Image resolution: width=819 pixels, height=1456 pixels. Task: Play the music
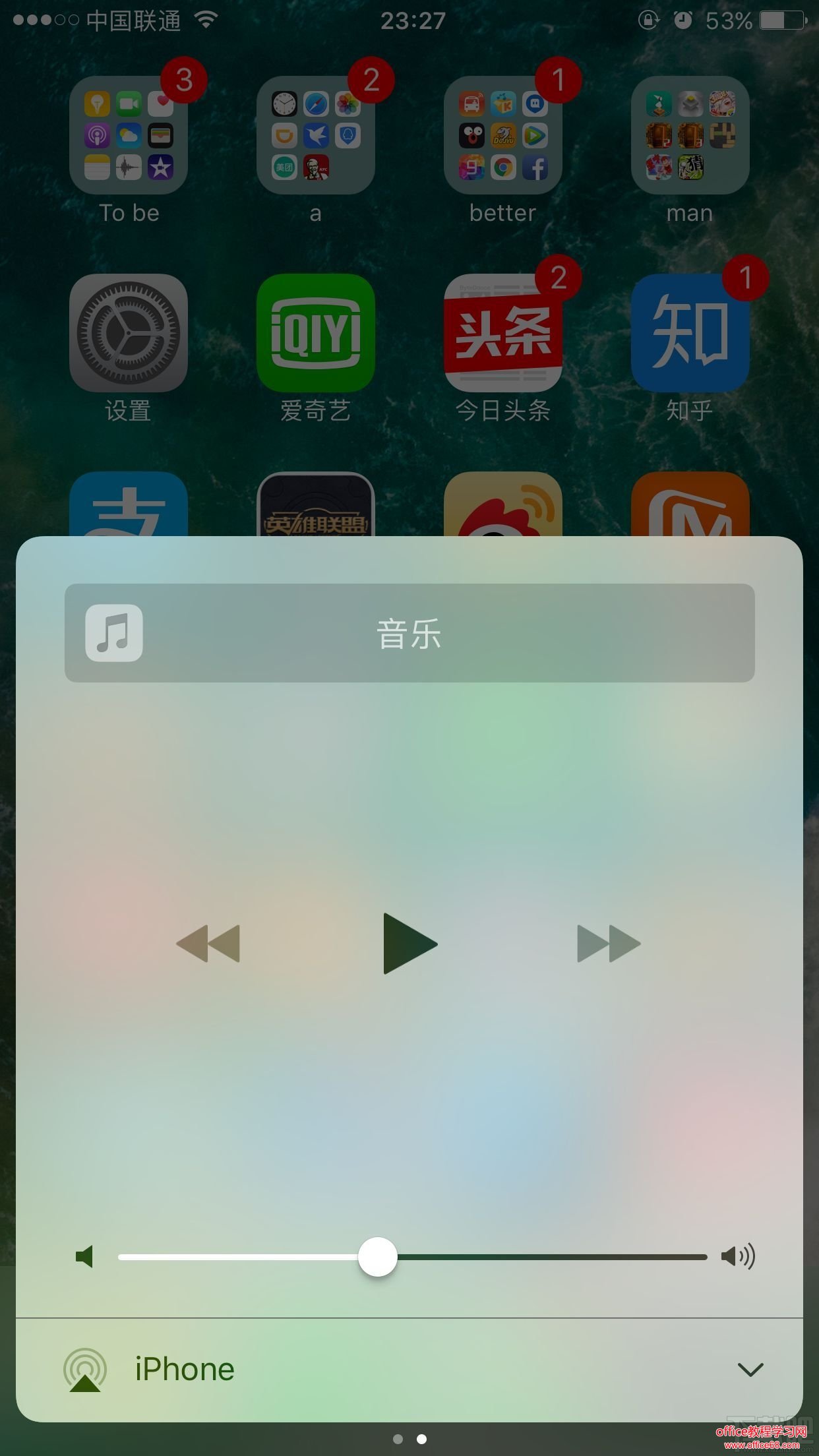click(409, 943)
